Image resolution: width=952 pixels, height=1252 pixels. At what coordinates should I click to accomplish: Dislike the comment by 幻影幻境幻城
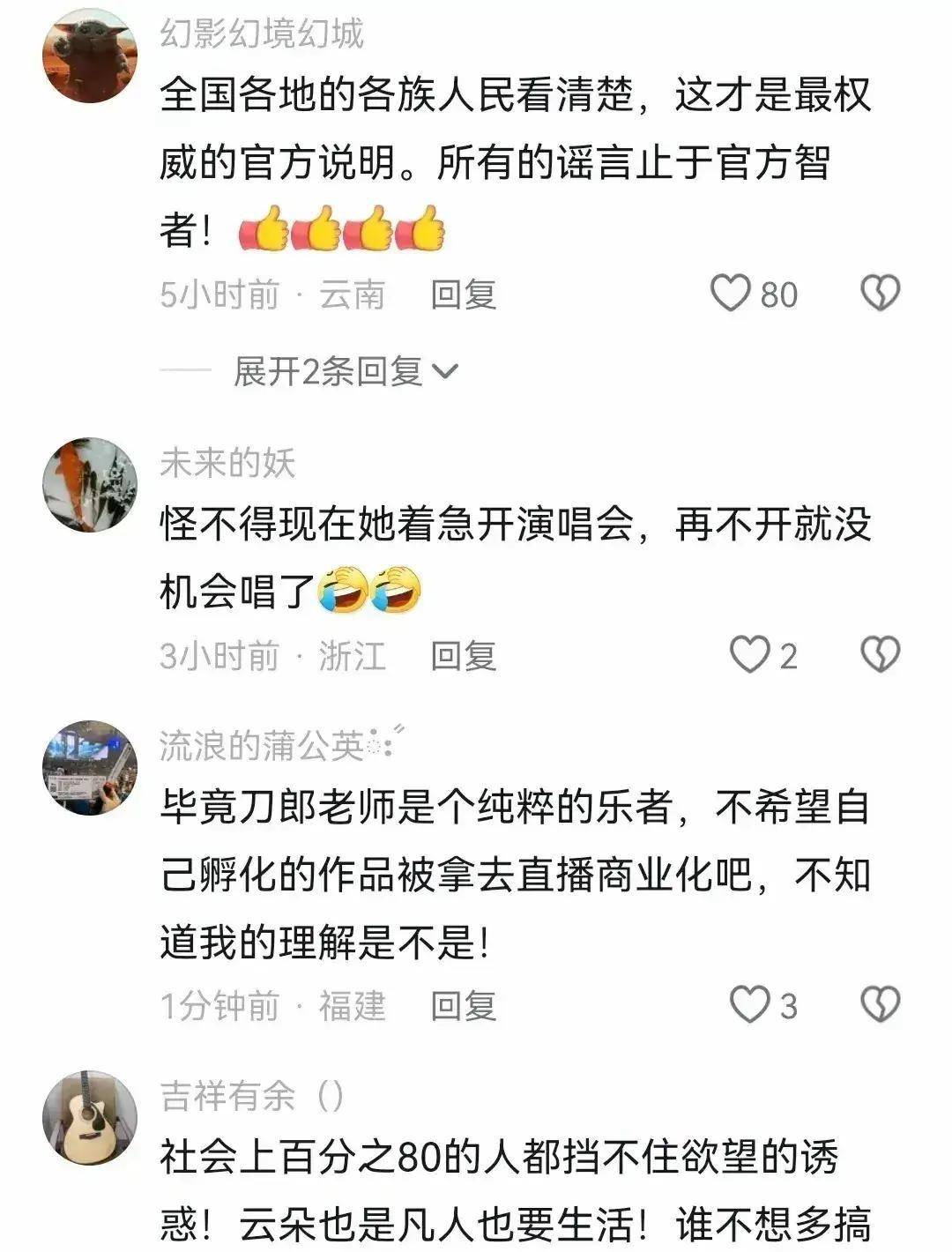879,294
